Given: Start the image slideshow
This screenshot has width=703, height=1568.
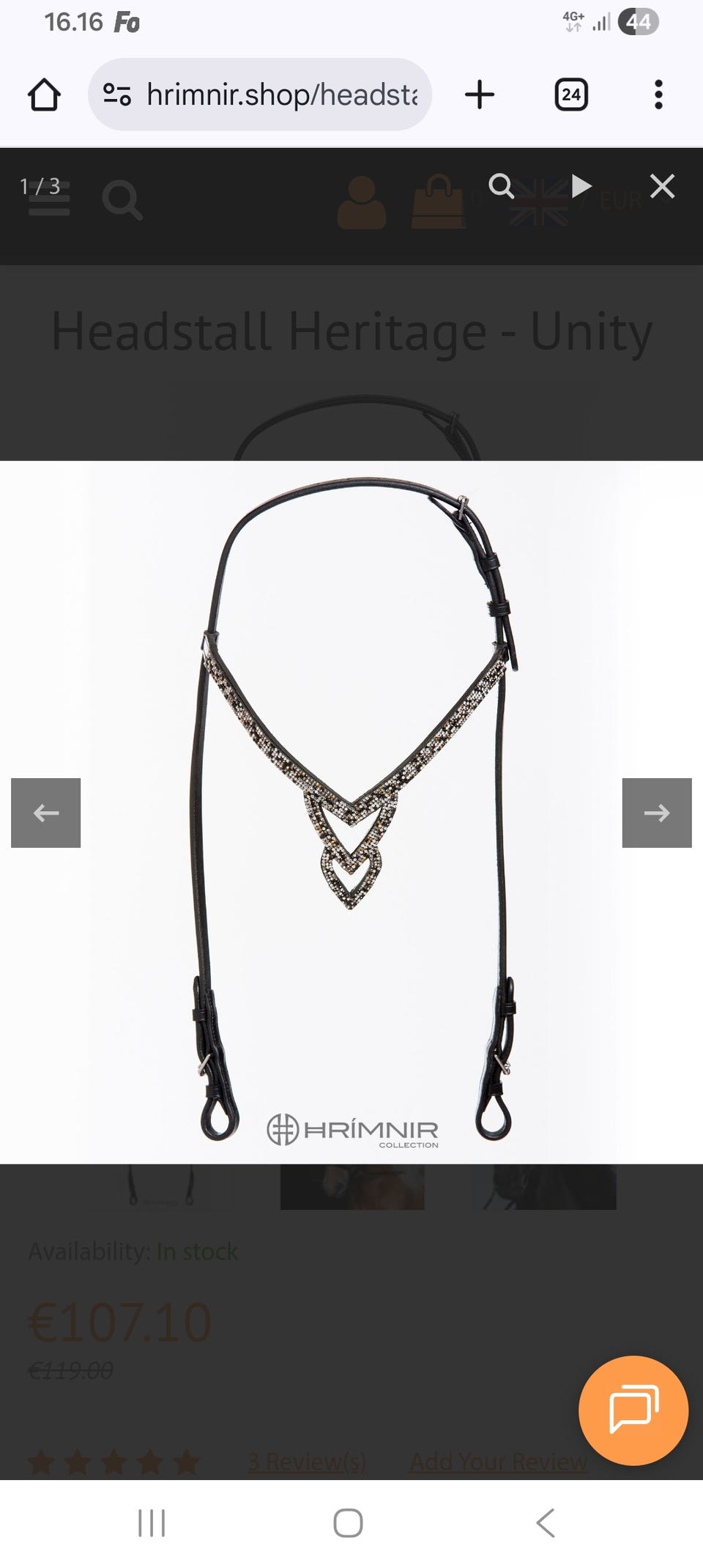Looking at the screenshot, I should pyautogui.click(x=581, y=186).
